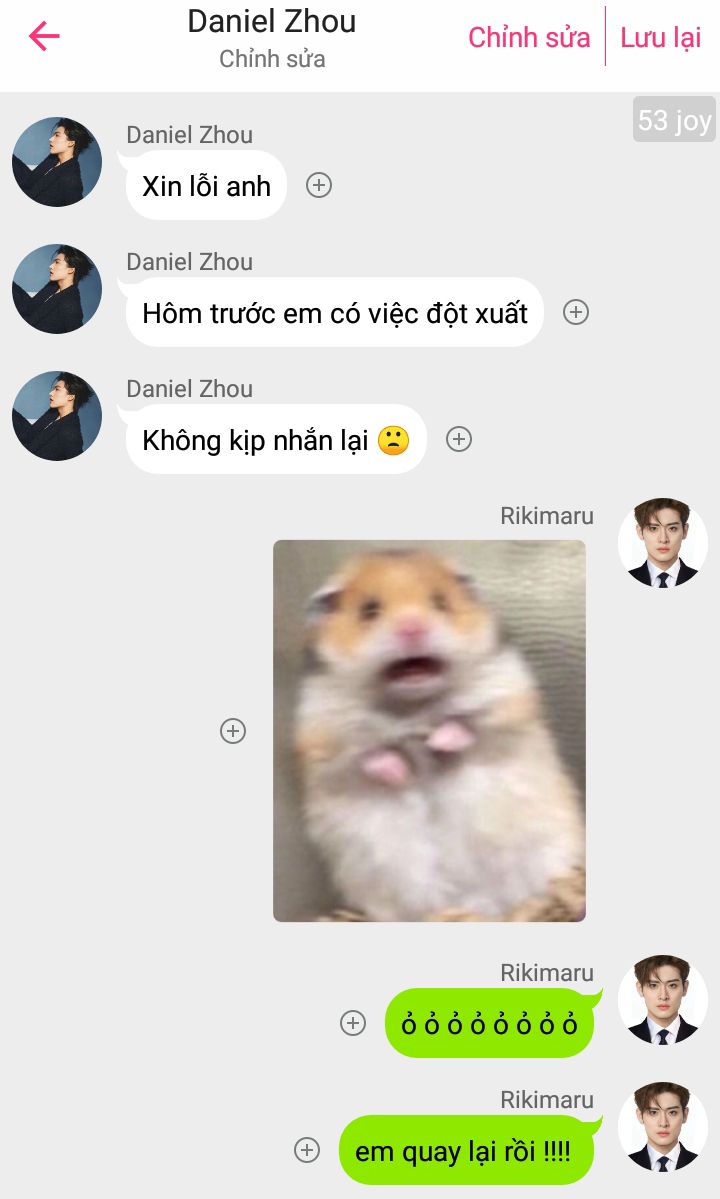The width and height of the screenshot is (720, 1199).
Task: Tap plus next to "ỏ ỏ ỏ ỏ" message
Action: (x=353, y=1023)
